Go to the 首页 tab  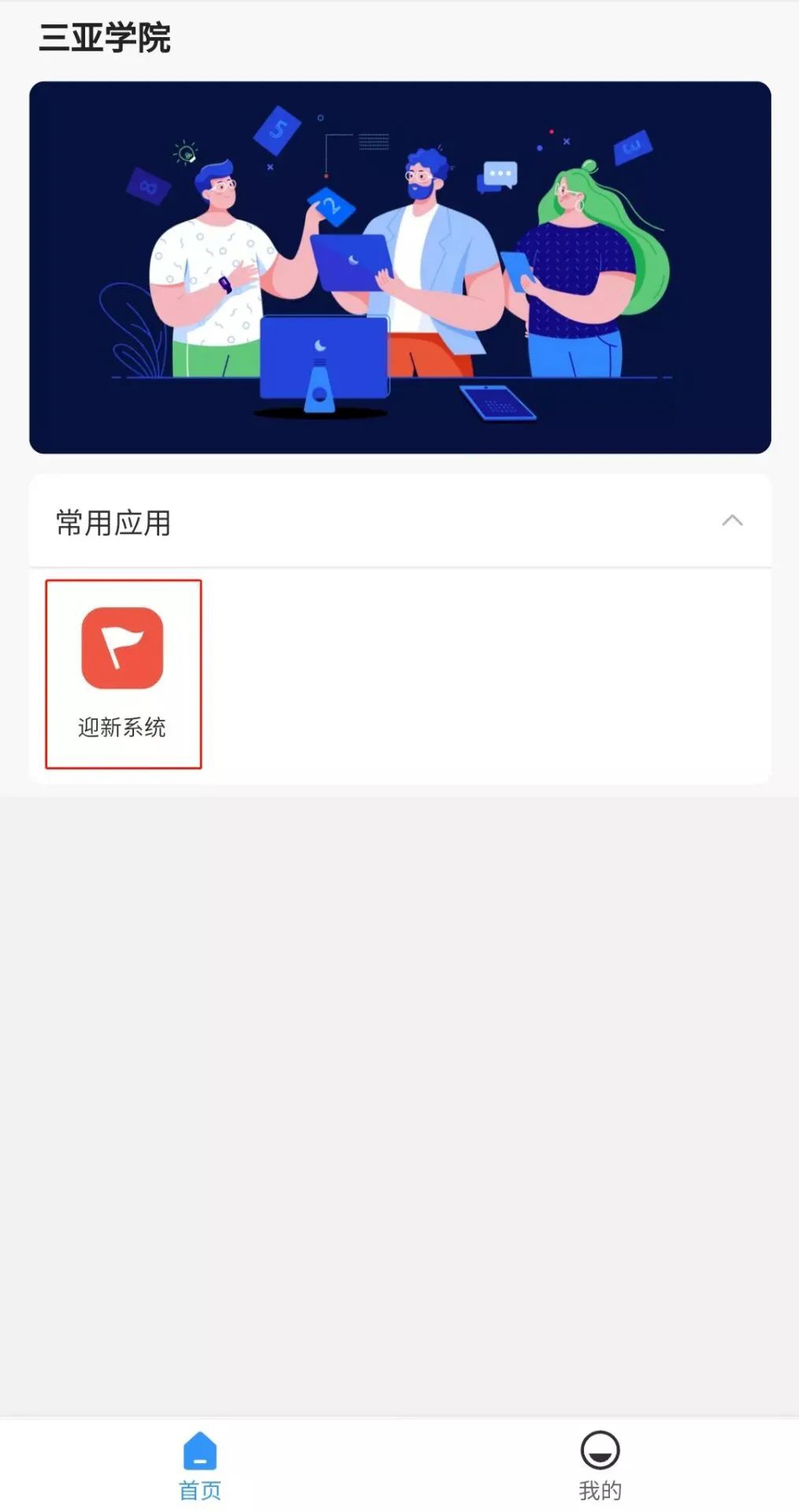[200, 1465]
